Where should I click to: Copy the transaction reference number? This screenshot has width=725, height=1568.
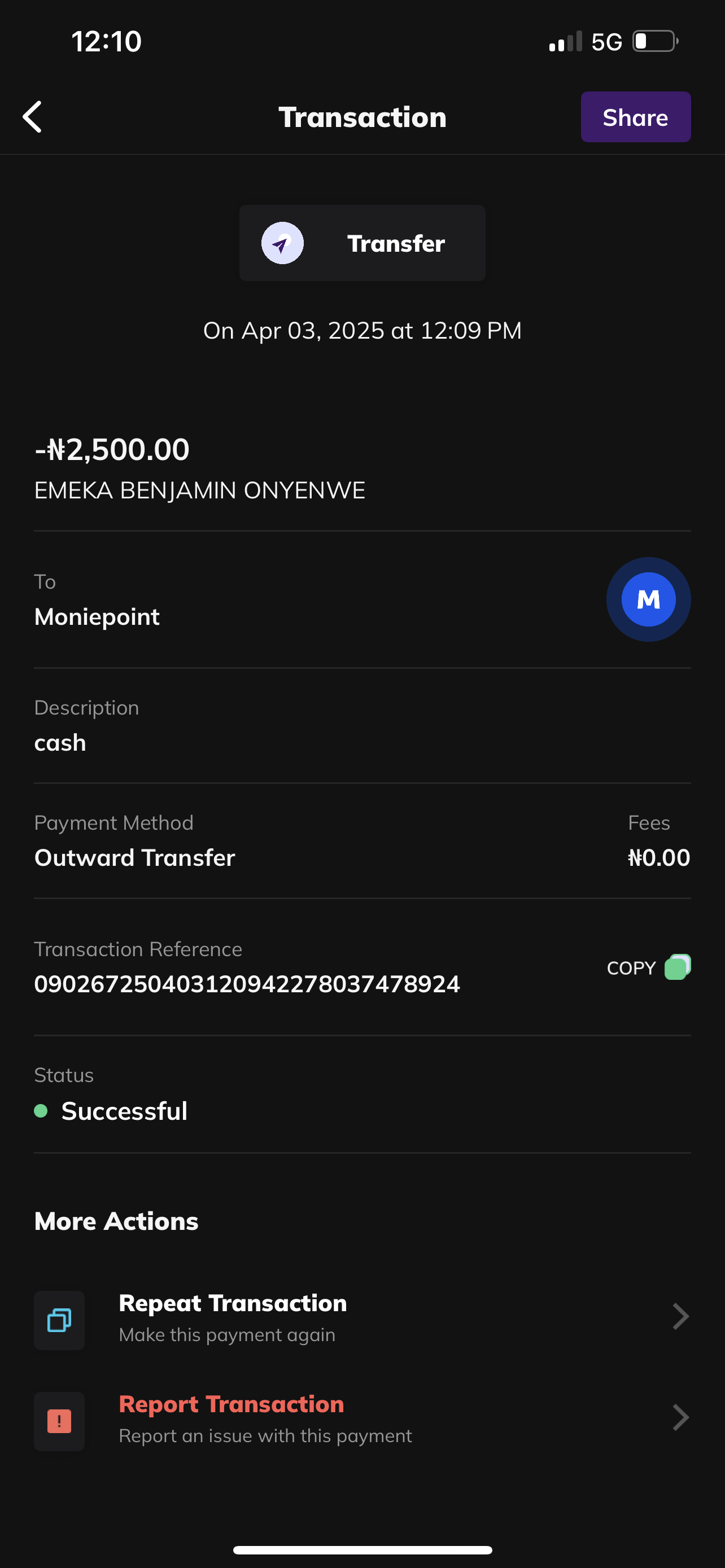(648, 967)
